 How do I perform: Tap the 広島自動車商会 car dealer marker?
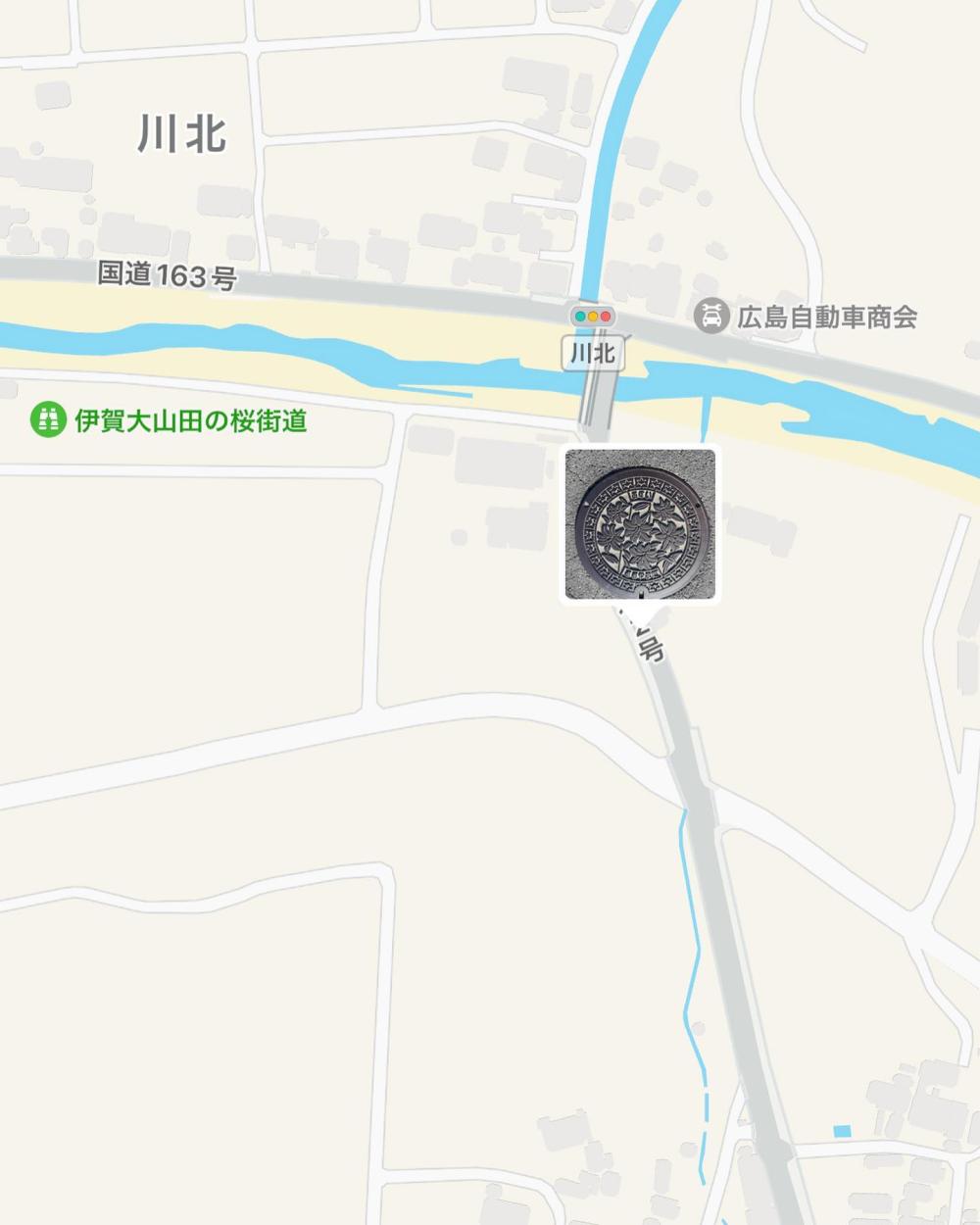coord(711,317)
